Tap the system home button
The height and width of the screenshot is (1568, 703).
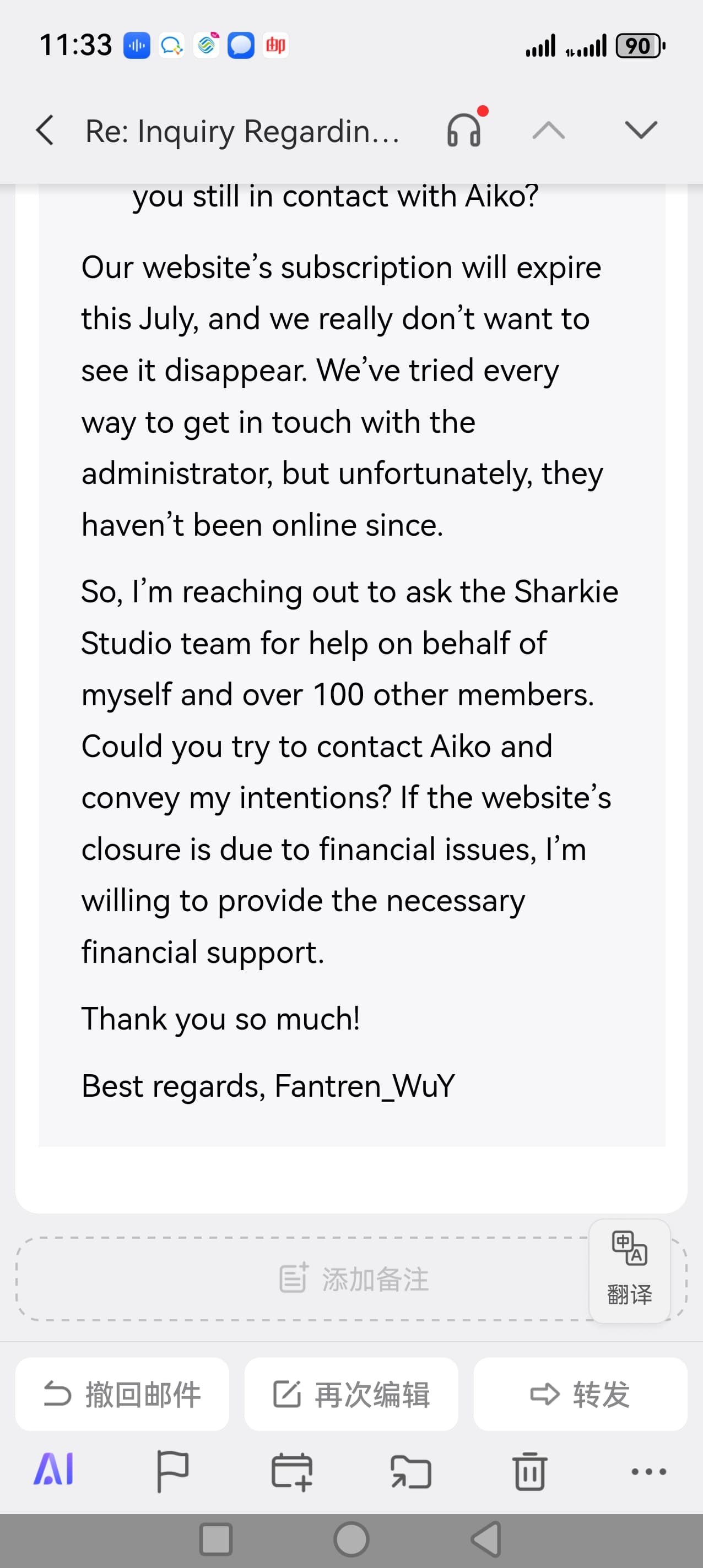click(351, 1540)
